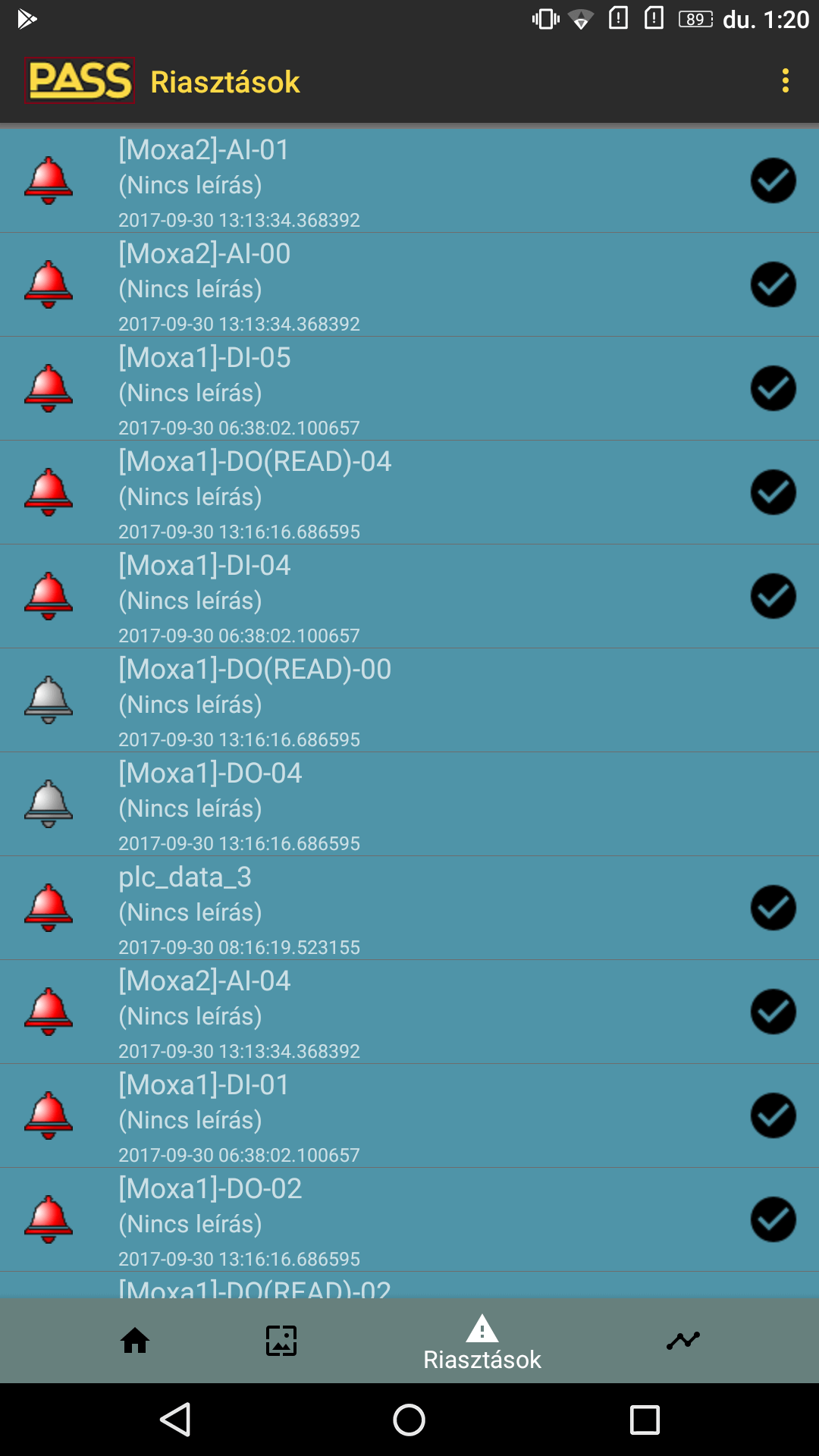Tap the checkmark on [Moxa2]-AI-01
The image size is (819, 1456).
pos(773,180)
